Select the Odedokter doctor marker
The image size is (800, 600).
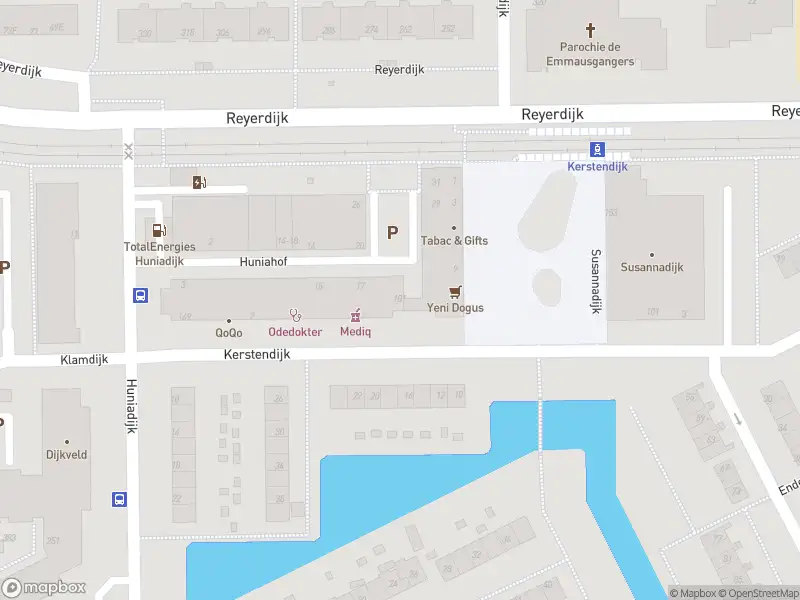pyautogui.click(x=295, y=315)
